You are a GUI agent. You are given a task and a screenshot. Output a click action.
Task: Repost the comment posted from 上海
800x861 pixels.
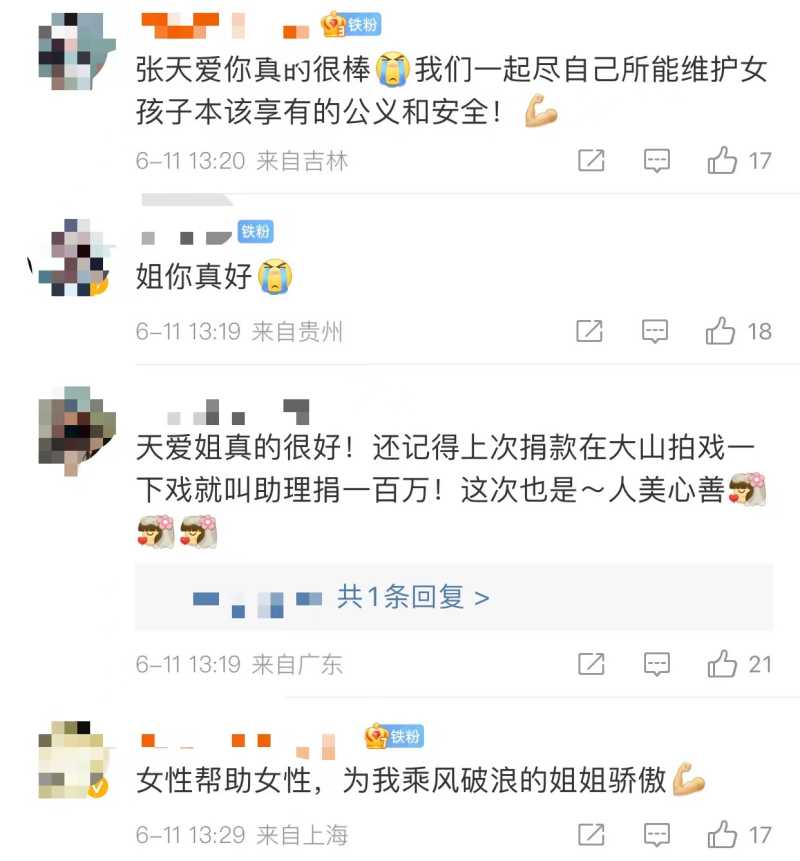[591, 834]
